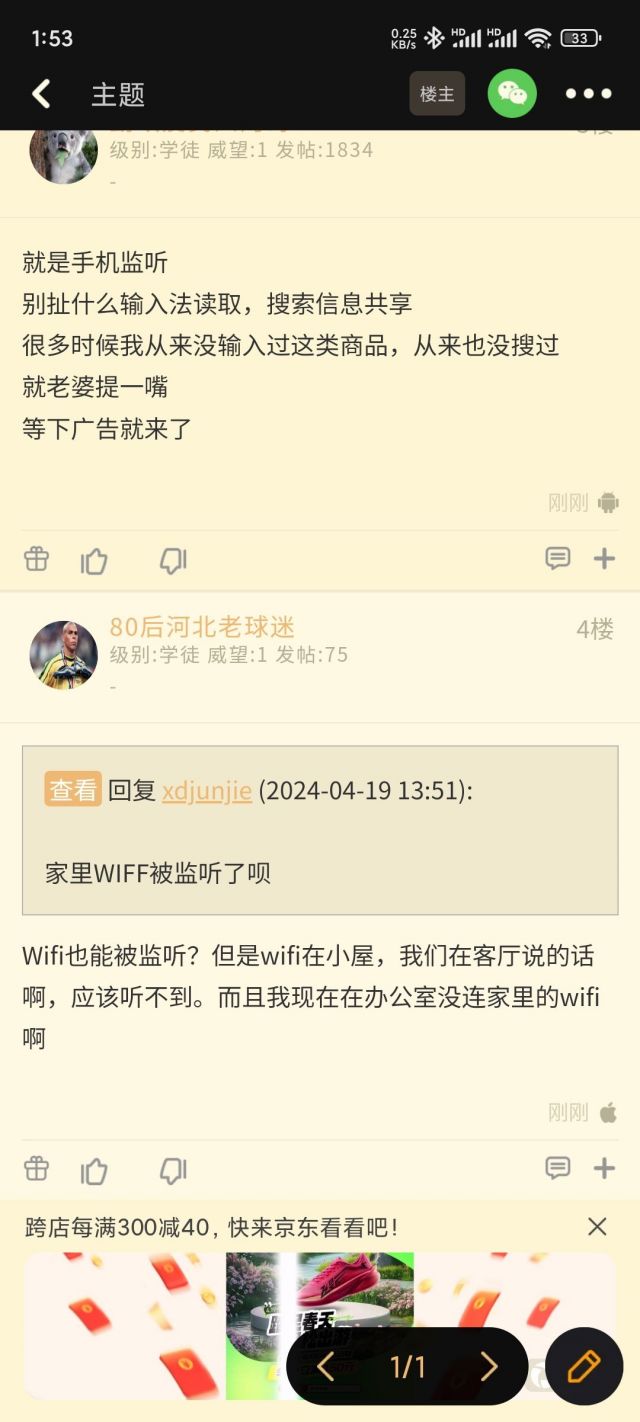
Task: Write a new reply with the pencil button
Action: 584,1366
